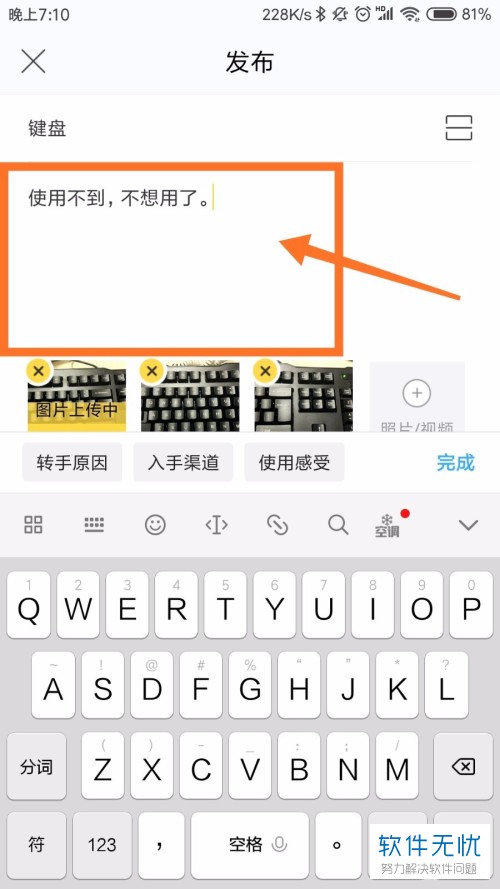Insert the 入手渠道 prompt chip
This screenshot has height=889, width=500.
click(183, 463)
